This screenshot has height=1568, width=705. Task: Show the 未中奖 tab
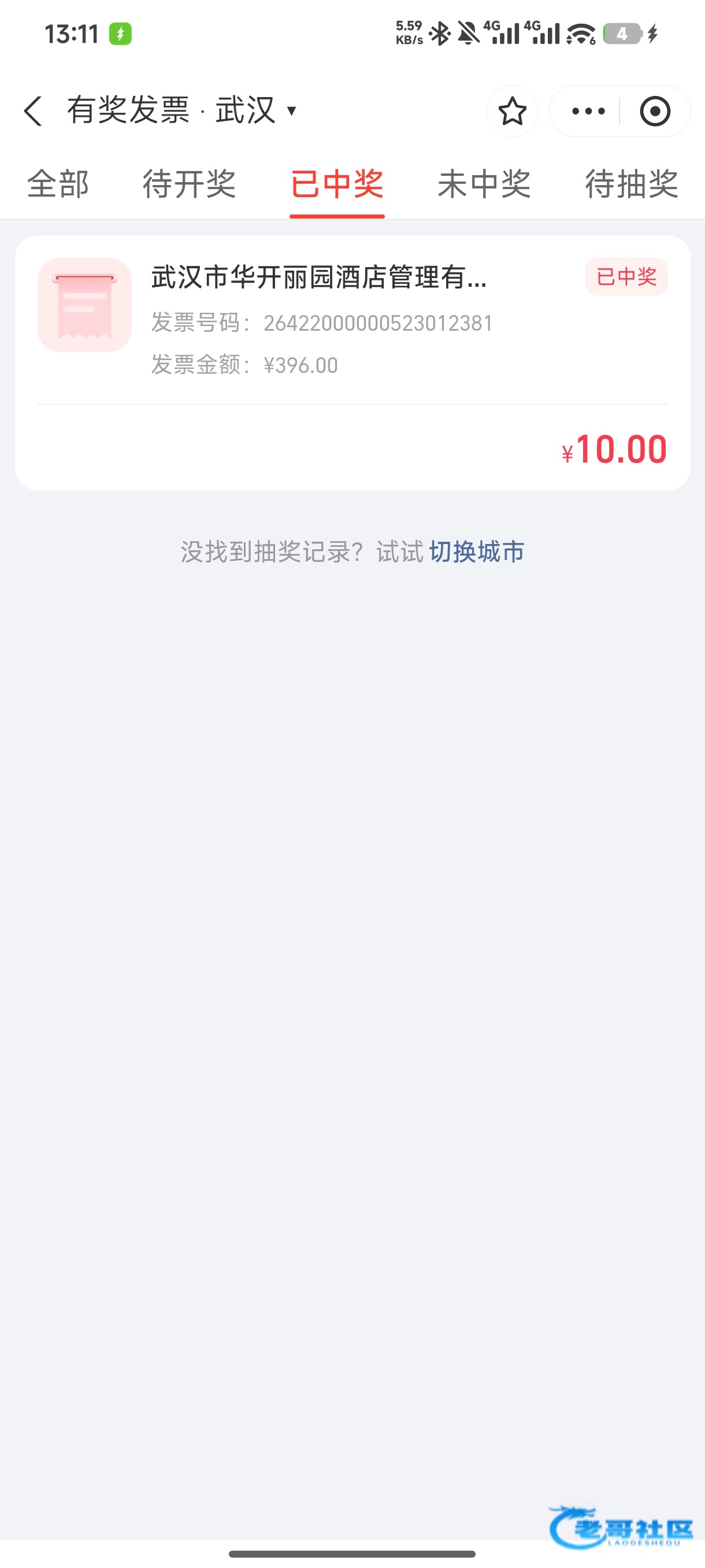[x=484, y=184]
